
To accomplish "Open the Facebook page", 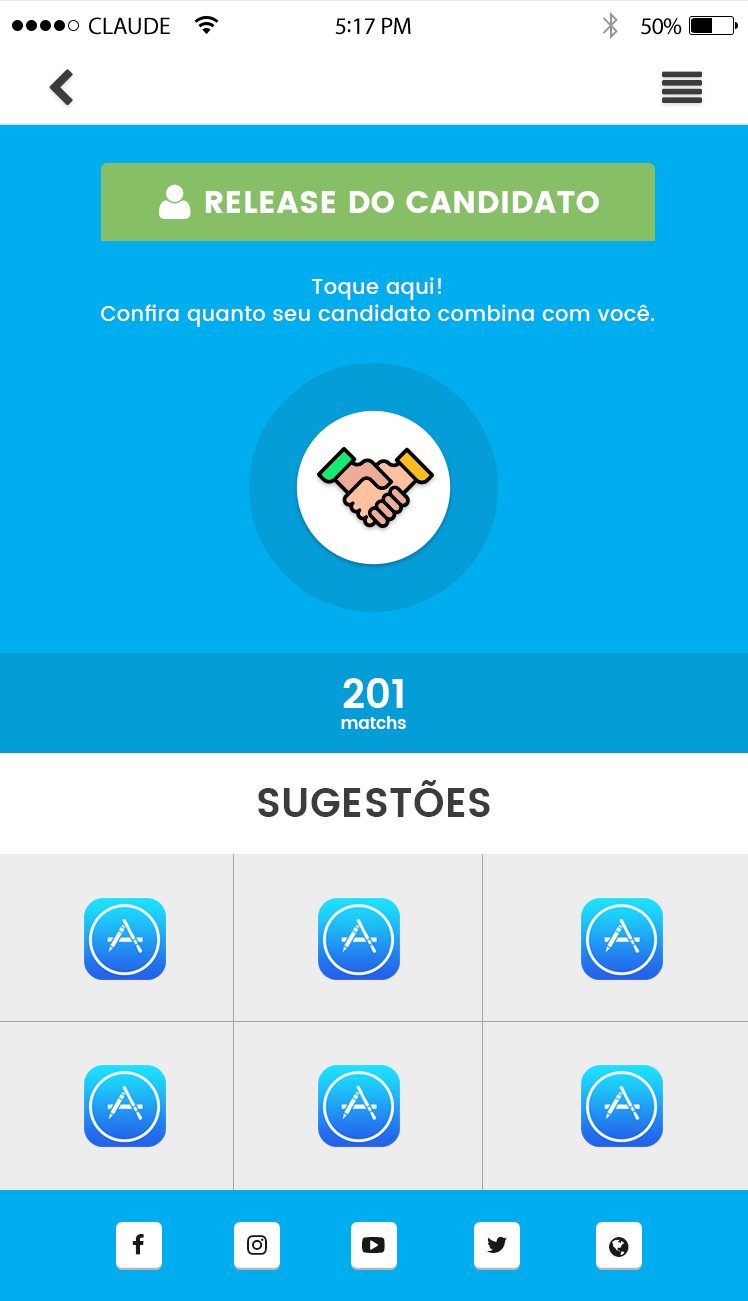I will (x=139, y=1245).
